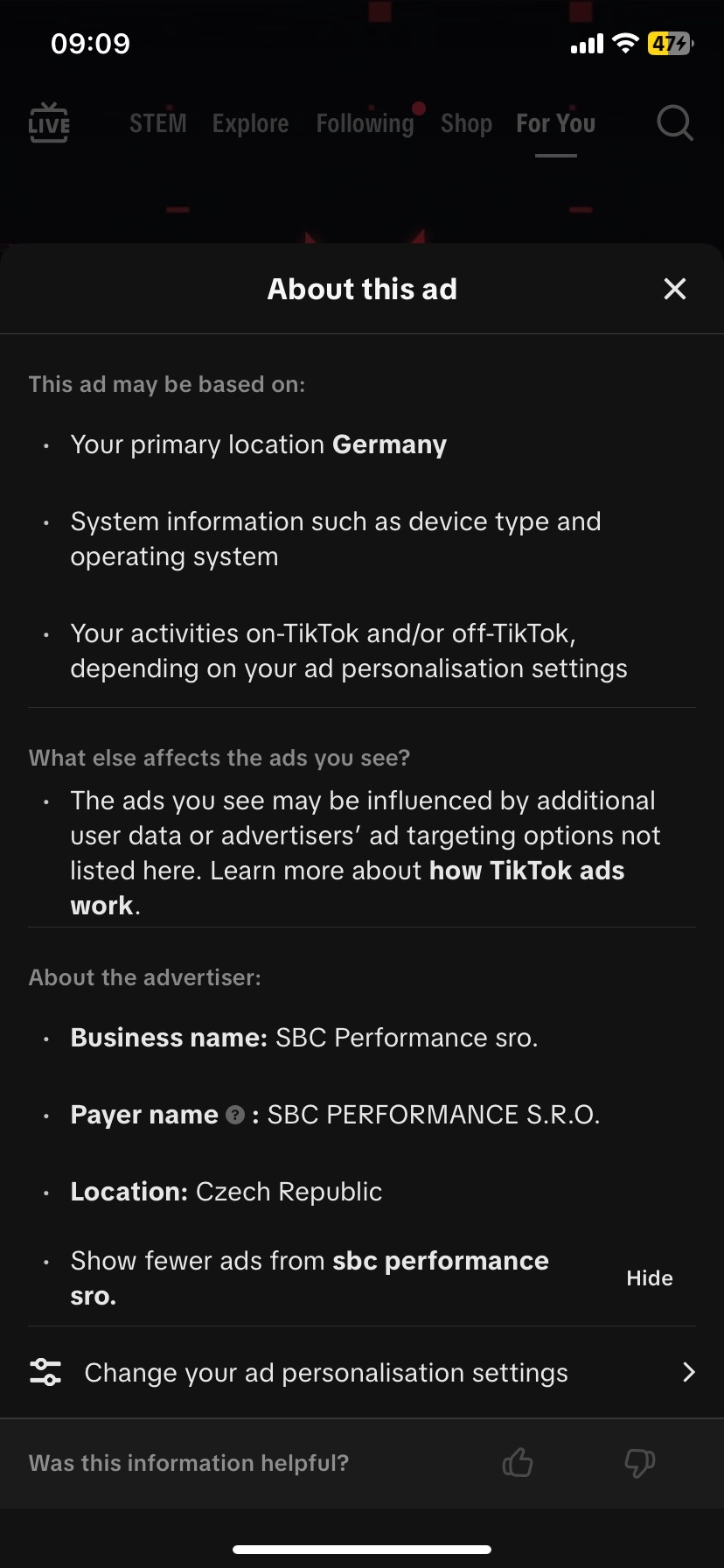Open the search magnifier icon
Viewport: 724px width, 1568px height.
[674, 123]
